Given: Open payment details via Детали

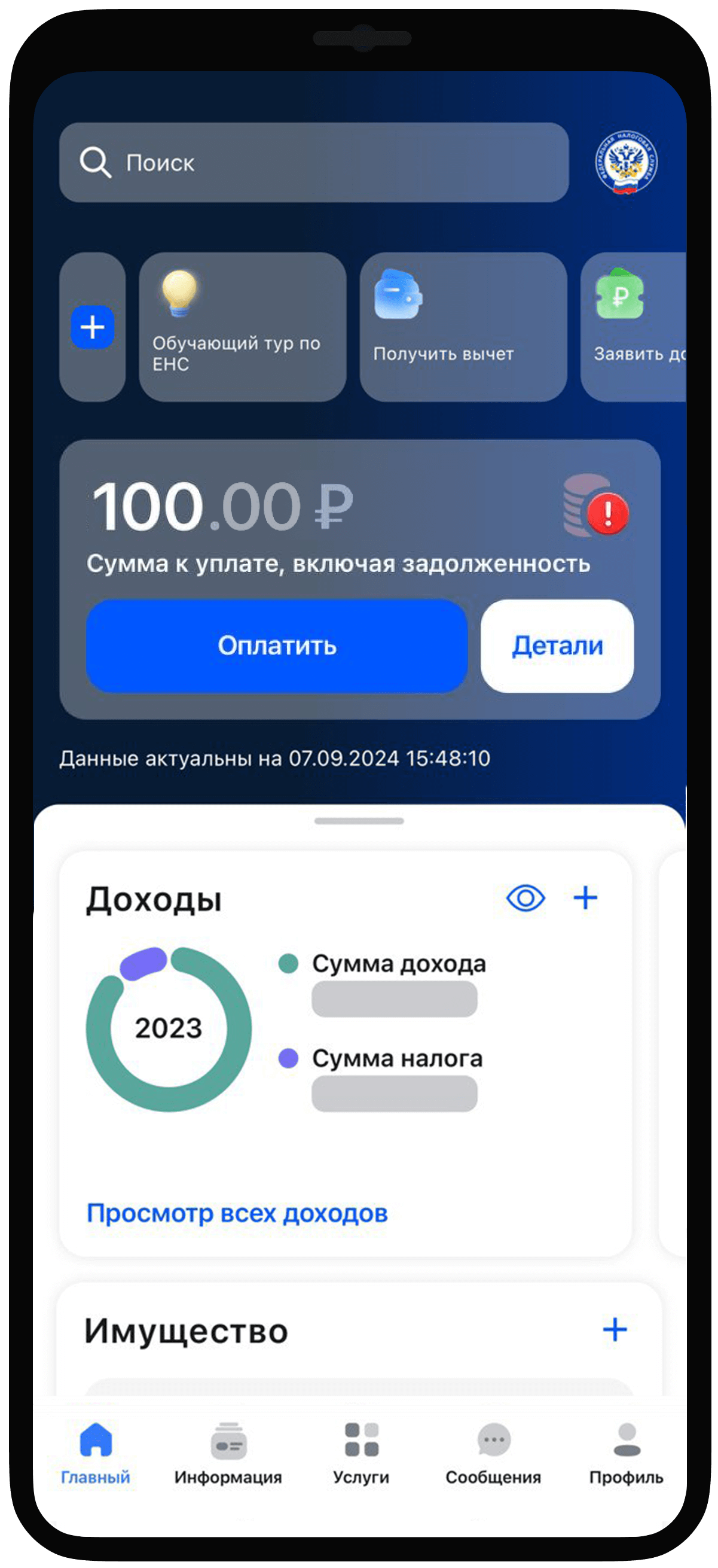Looking at the screenshot, I should coord(557,646).
